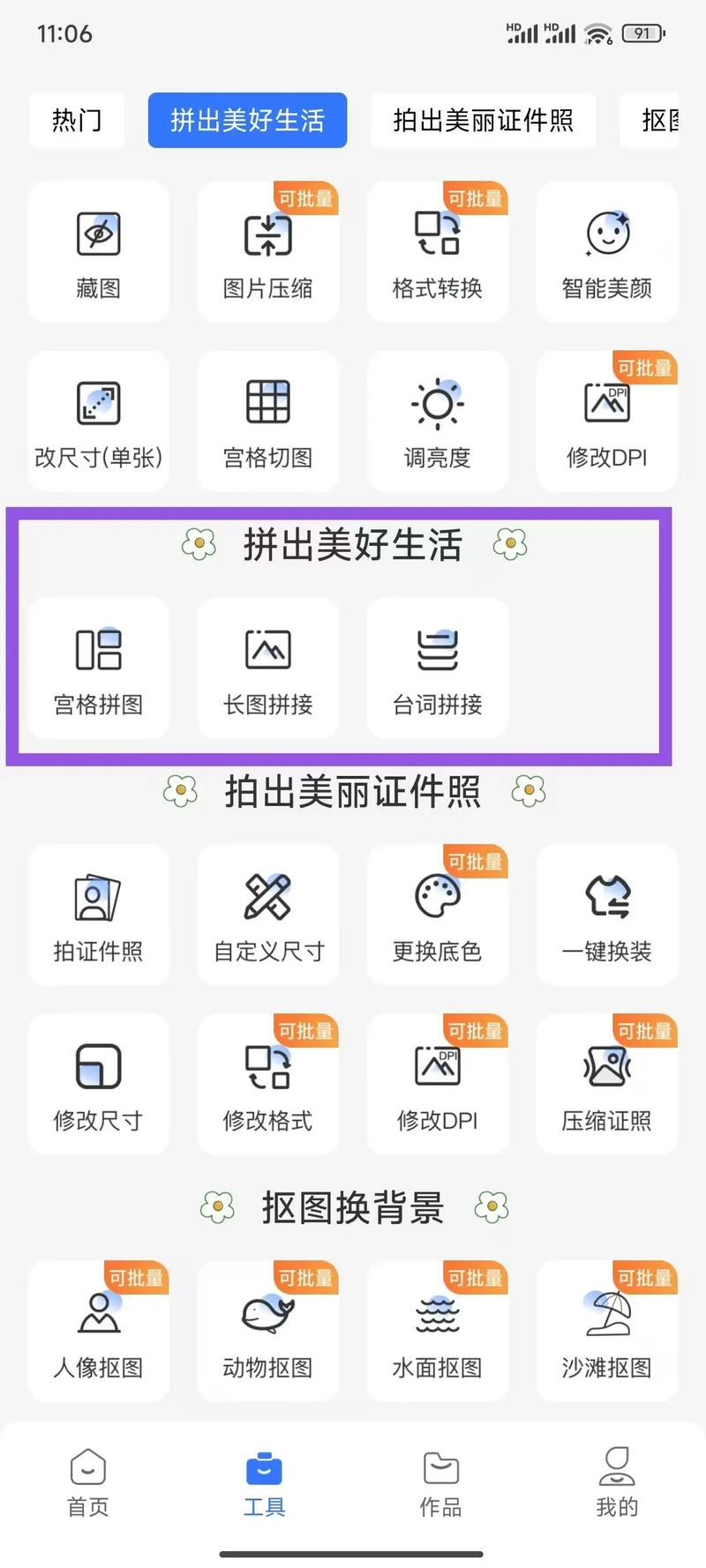This screenshot has height=1568, width=706.
Task: Select the 格式转换 format converter
Action: 438,251
